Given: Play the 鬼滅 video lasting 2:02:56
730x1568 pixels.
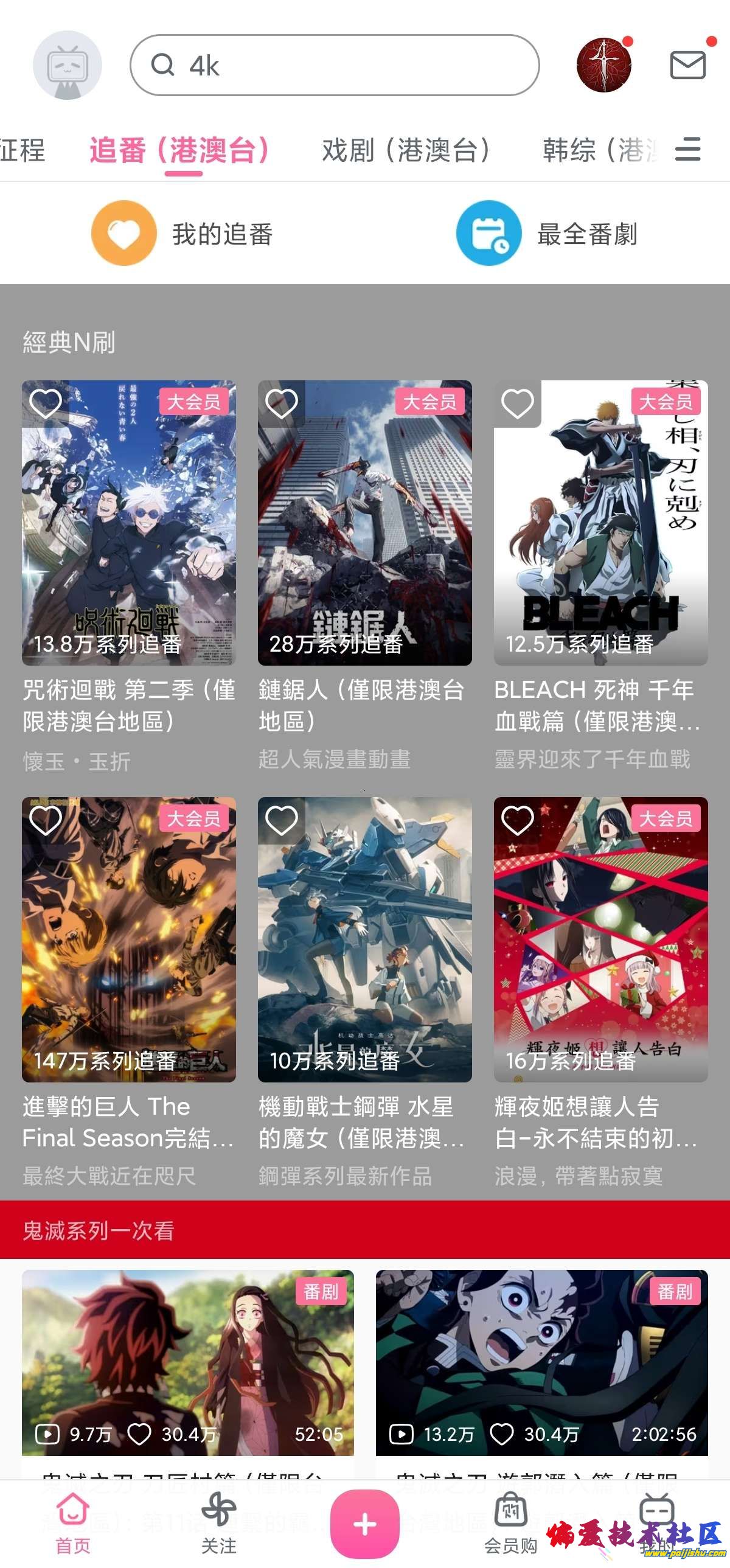Looking at the screenshot, I should (541, 1362).
